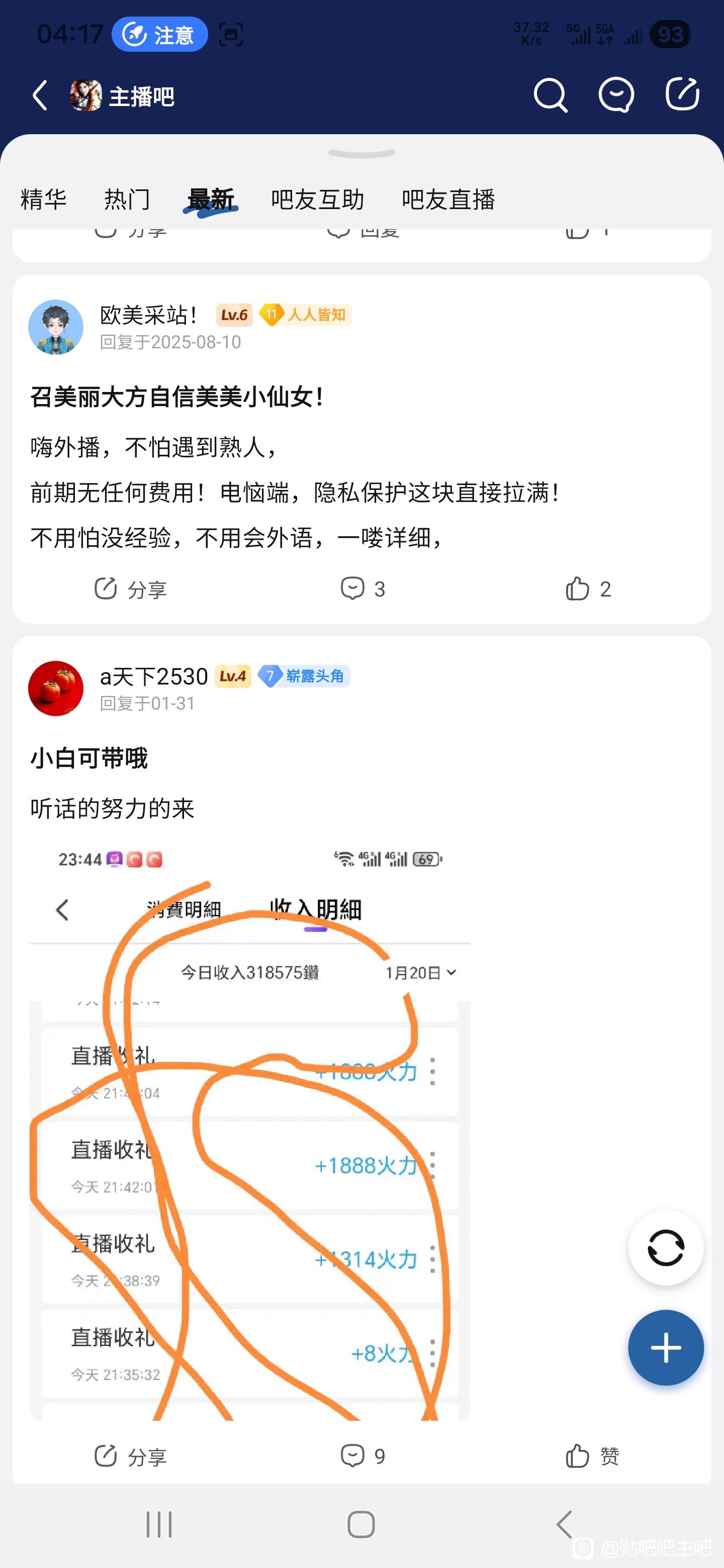Switch to the 精华 tab
This screenshot has height=1568, width=724.
pos(43,199)
